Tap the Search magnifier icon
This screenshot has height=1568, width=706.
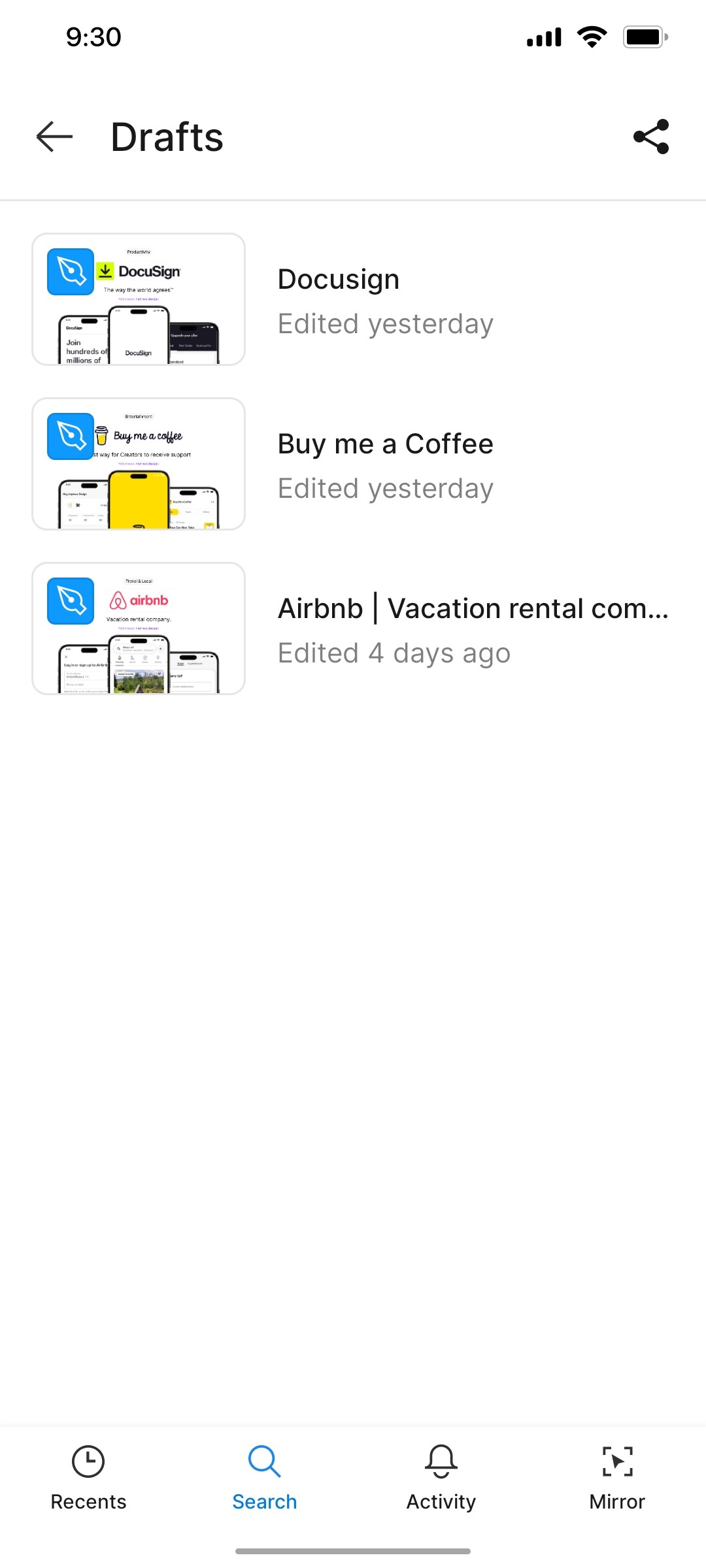click(264, 1461)
